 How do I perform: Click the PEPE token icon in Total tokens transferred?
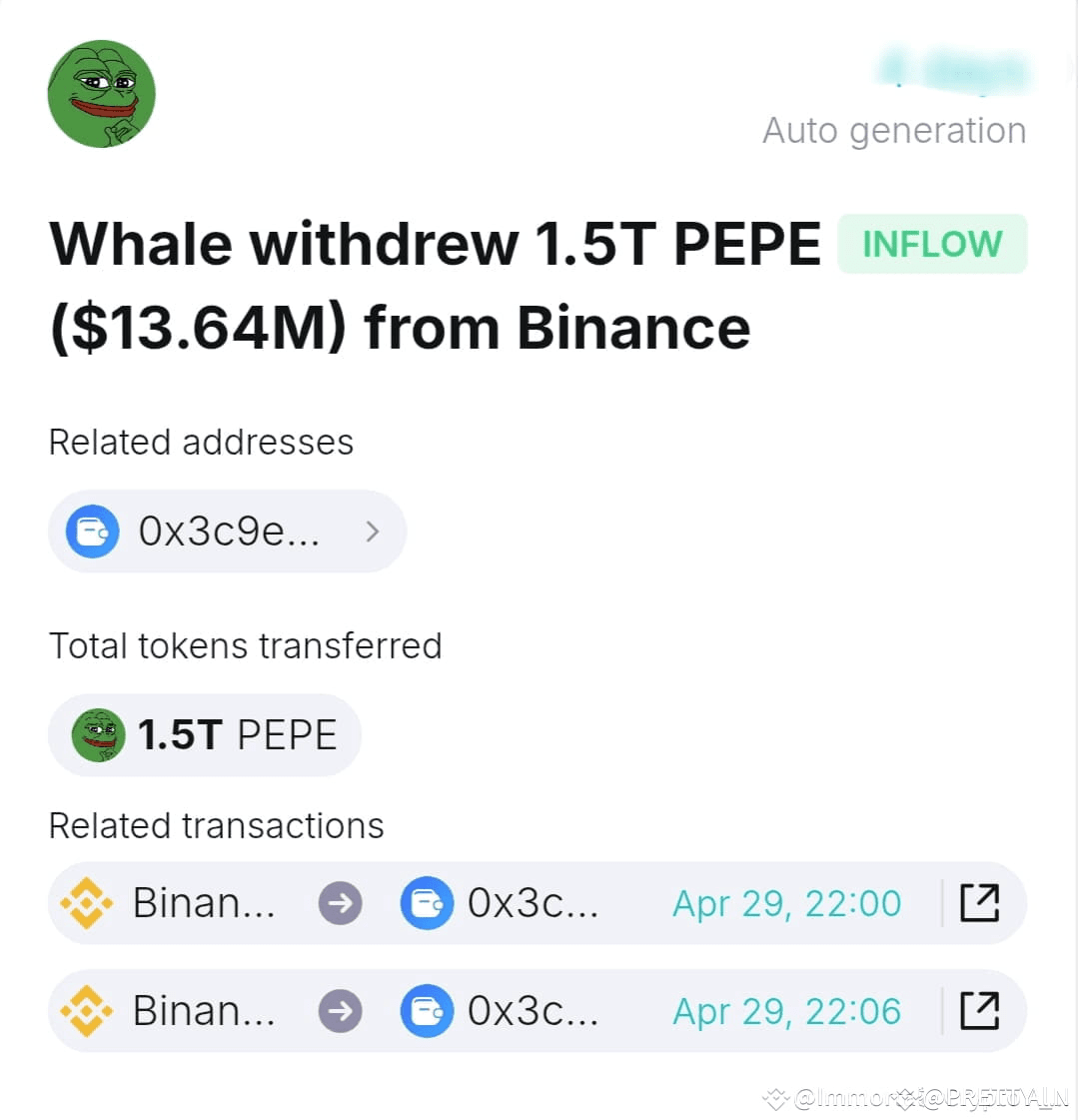[x=94, y=734]
